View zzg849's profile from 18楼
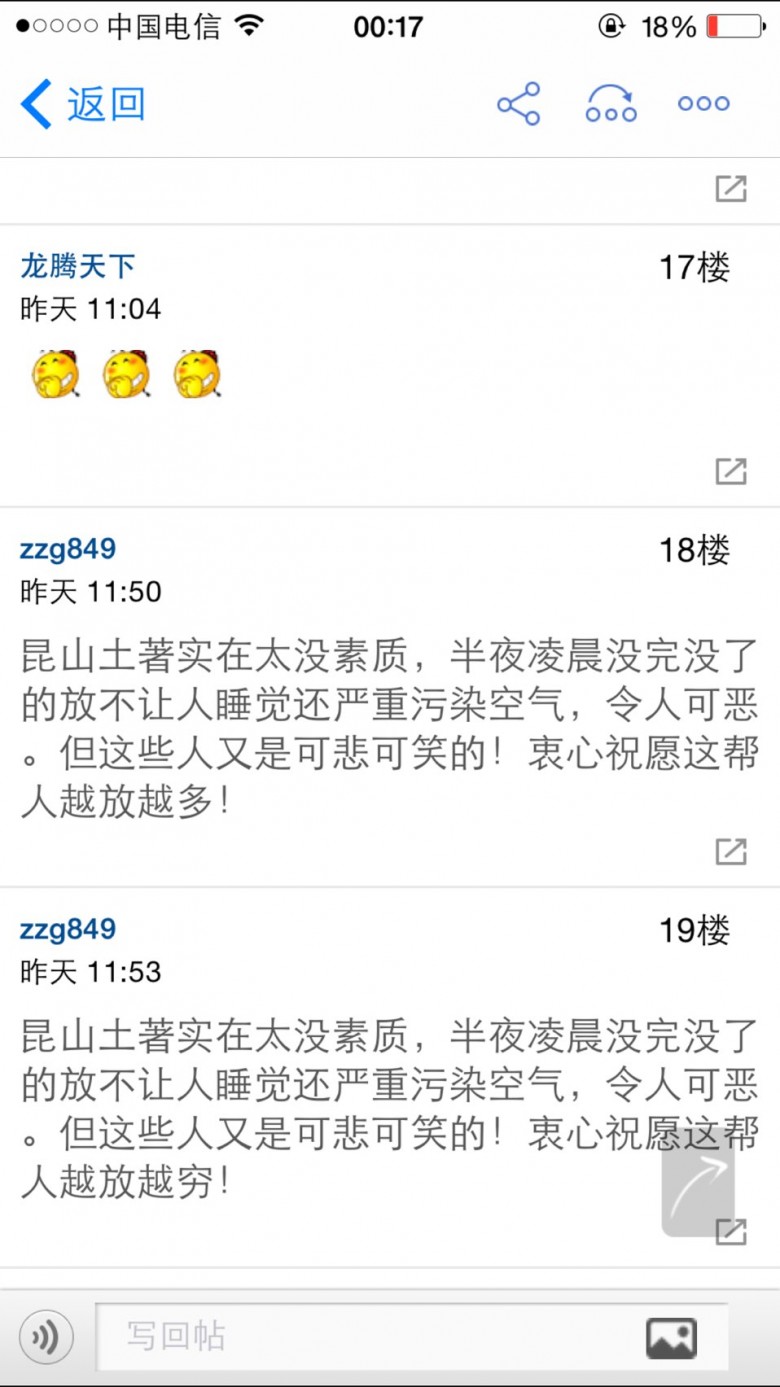Image resolution: width=780 pixels, height=1387 pixels. (x=68, y=549)
